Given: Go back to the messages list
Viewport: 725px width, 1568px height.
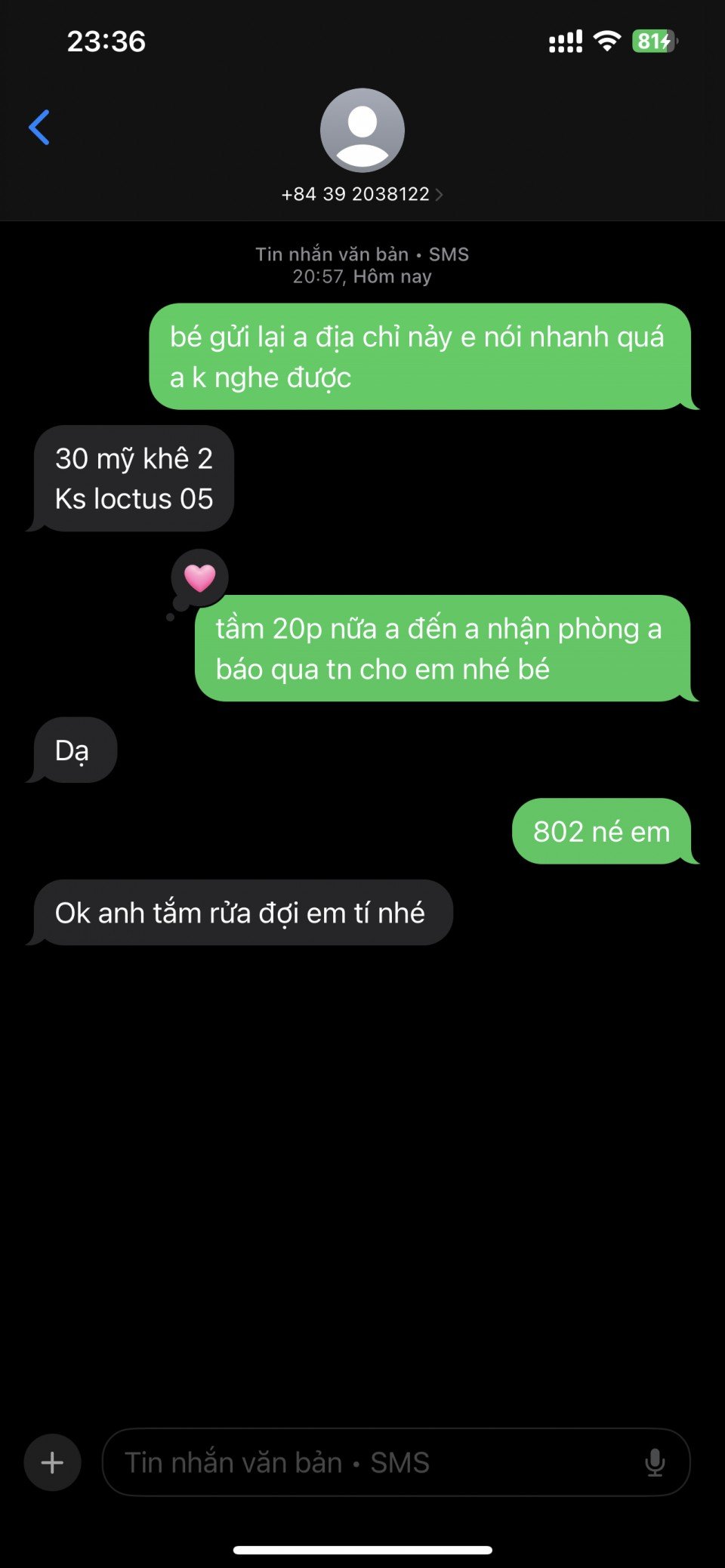Looking at the screenshot, I should click(x=39, y=128).
